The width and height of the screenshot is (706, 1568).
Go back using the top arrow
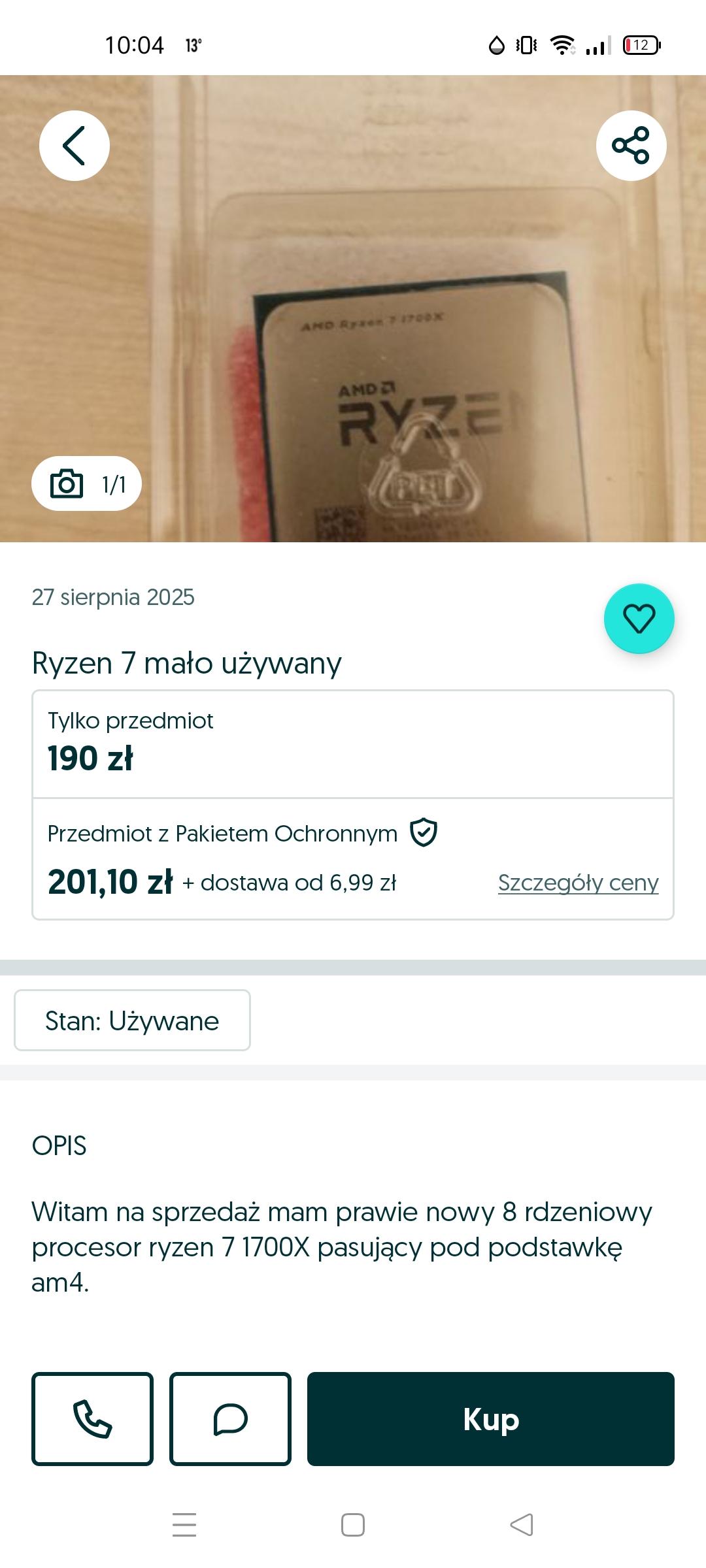click(x=75, y=145)
